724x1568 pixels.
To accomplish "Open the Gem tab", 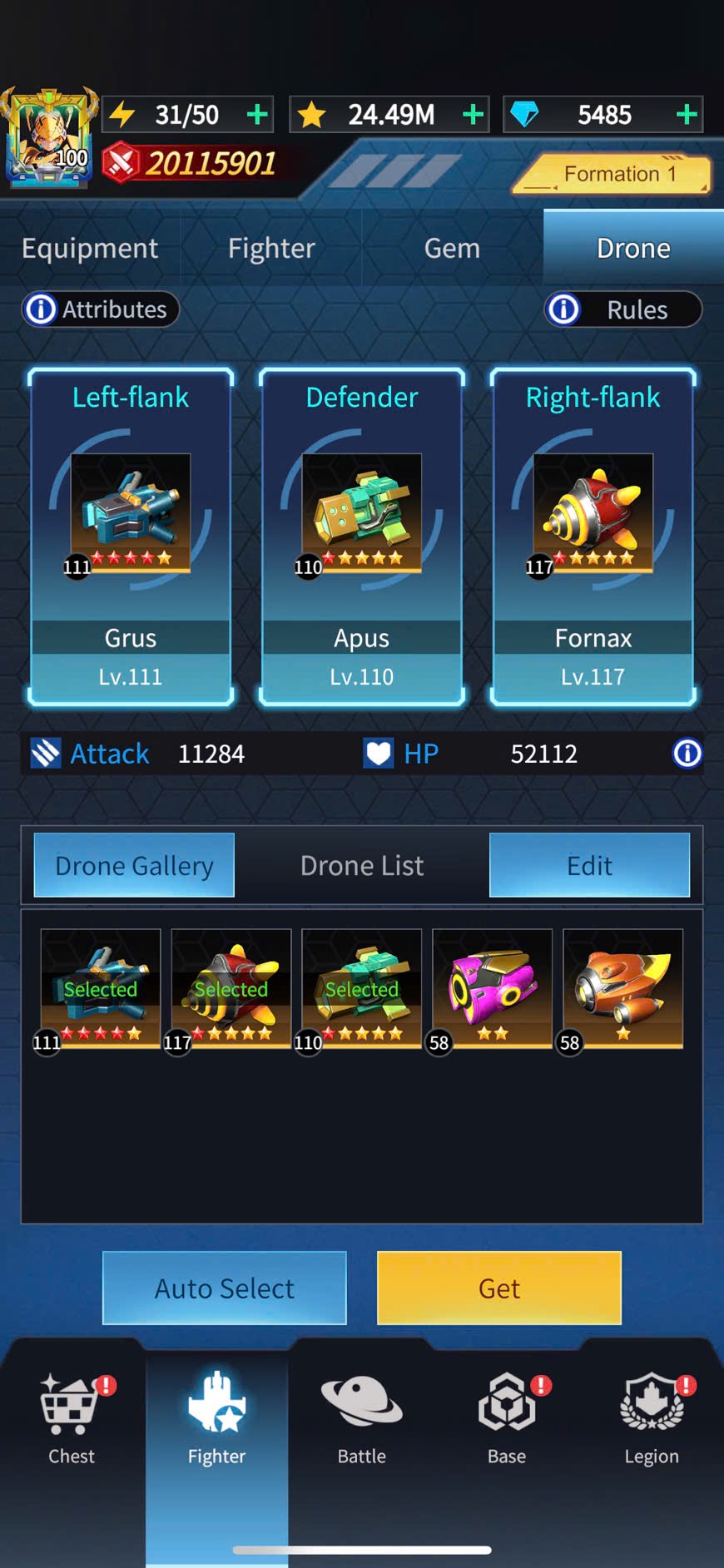I will coord(452,248).
